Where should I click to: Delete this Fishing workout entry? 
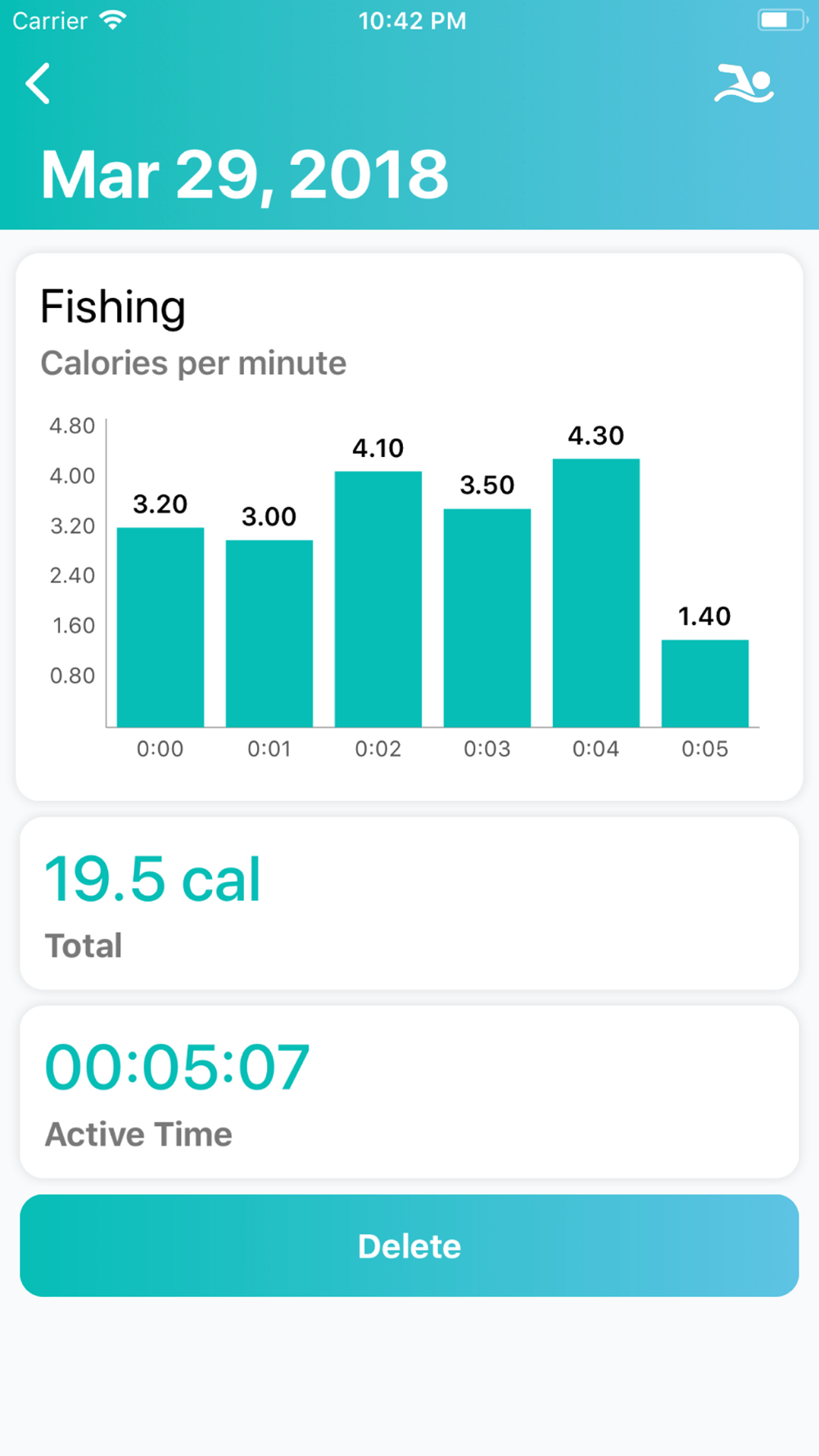(409, 1246)
